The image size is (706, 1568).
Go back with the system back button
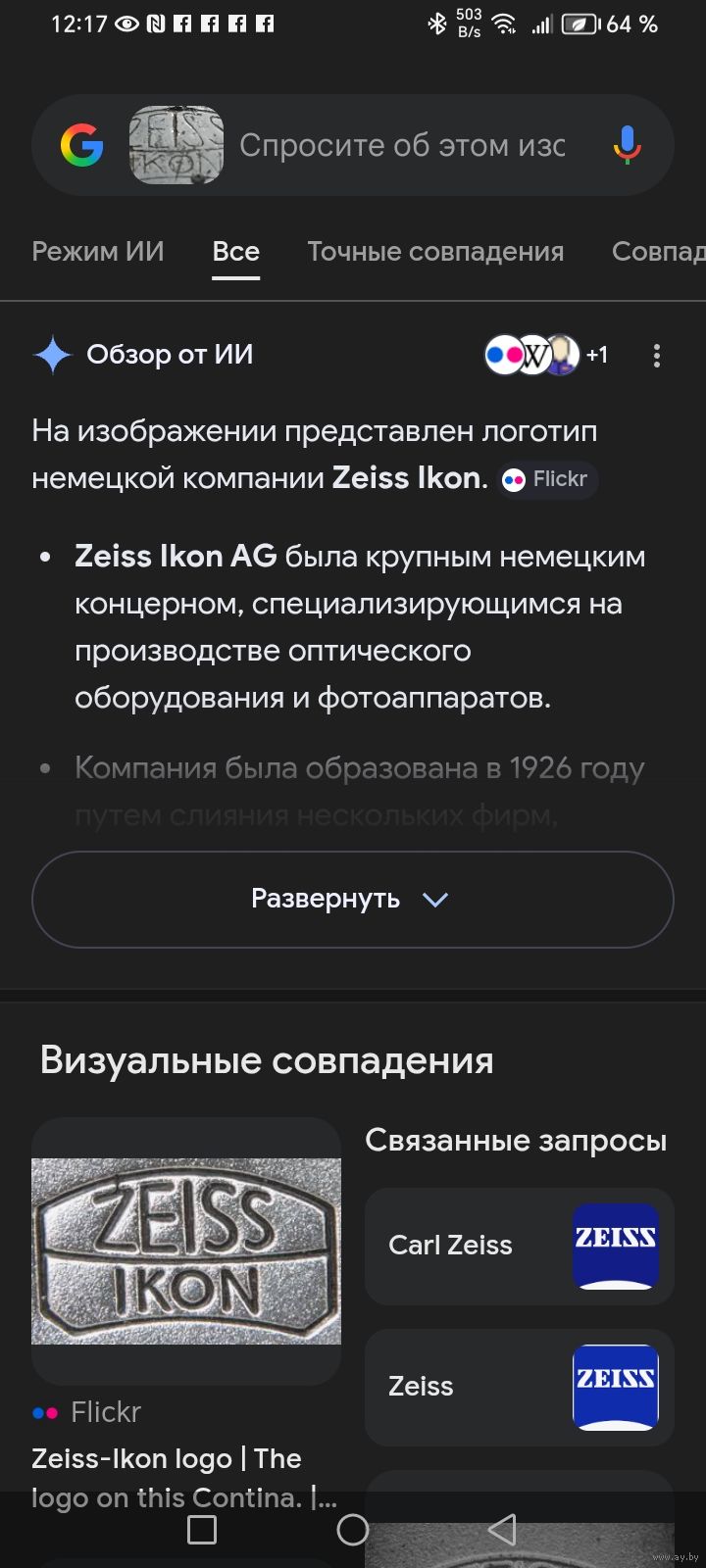click(502, 1529)
